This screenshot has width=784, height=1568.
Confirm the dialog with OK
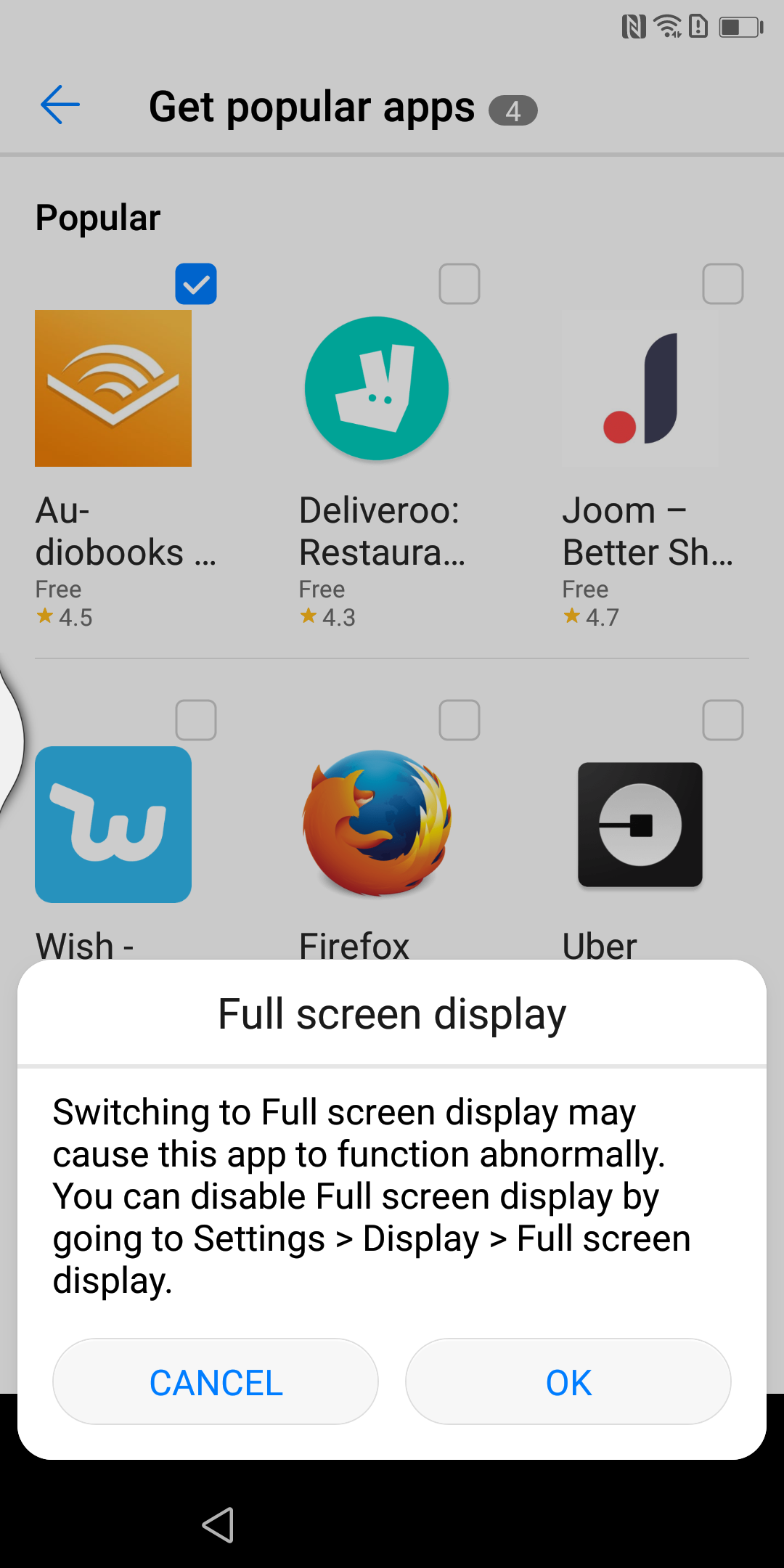(568, 1381)
